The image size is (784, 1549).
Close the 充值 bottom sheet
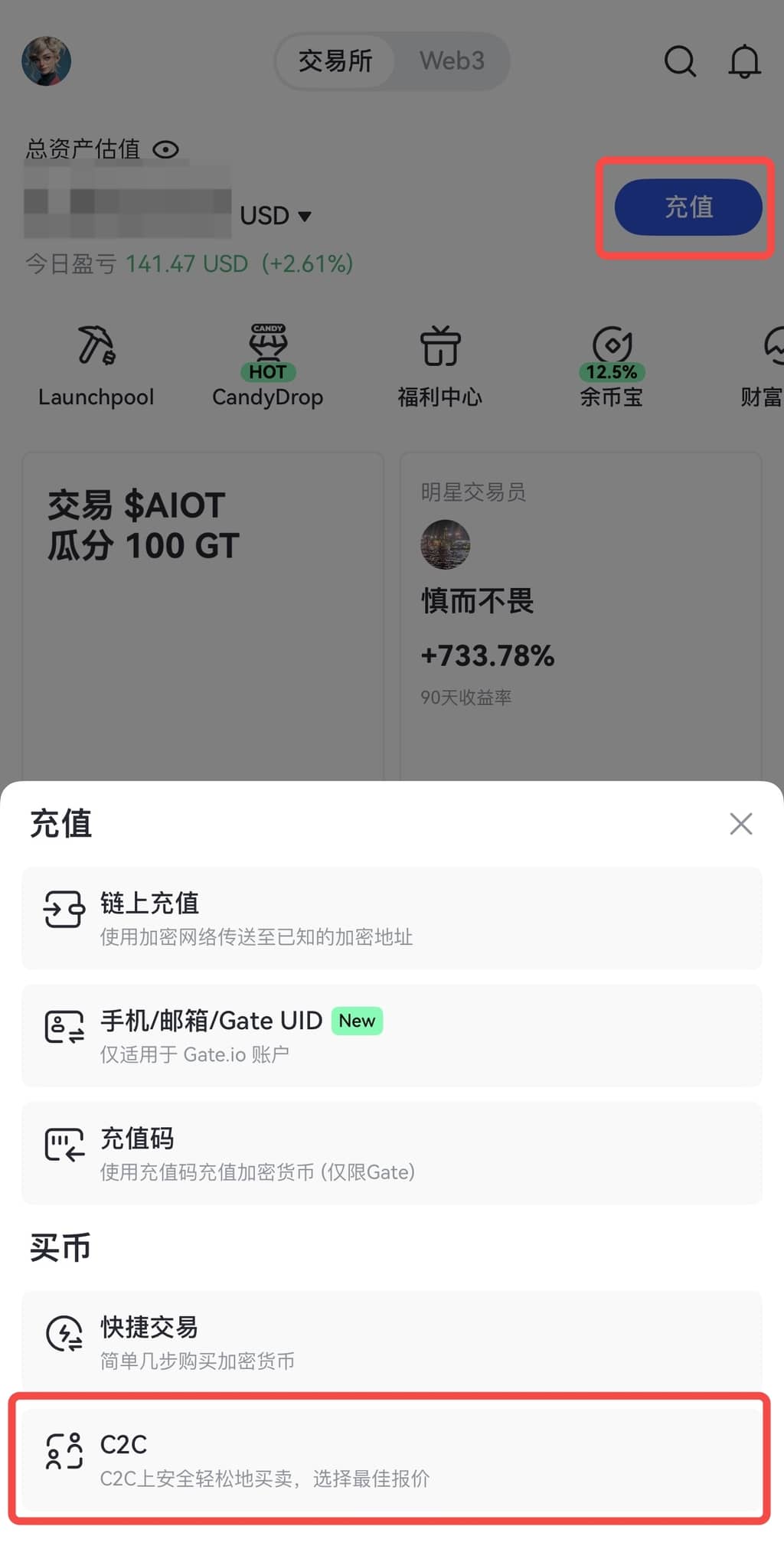(x=740, y=824)
